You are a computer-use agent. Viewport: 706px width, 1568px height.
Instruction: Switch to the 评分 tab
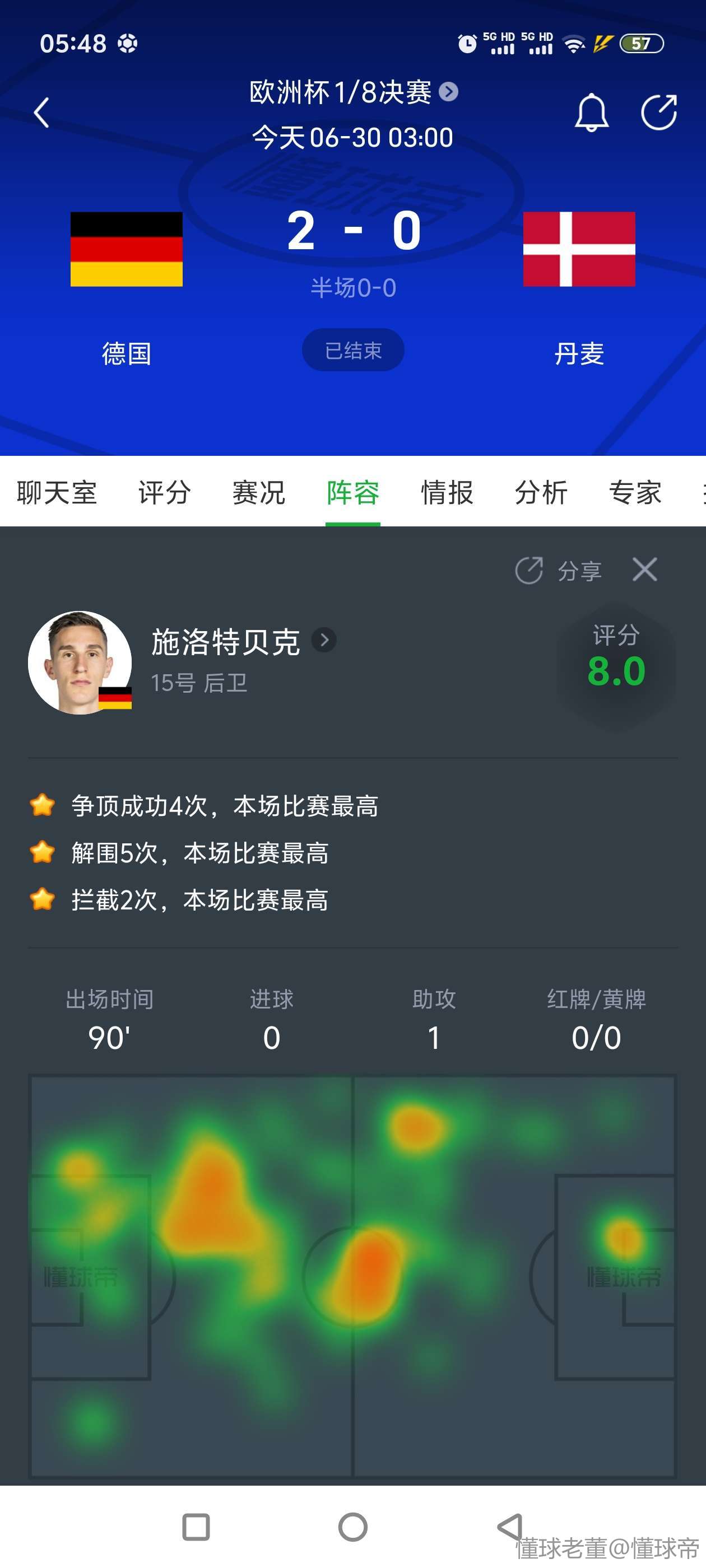click(x=165, y=492)
